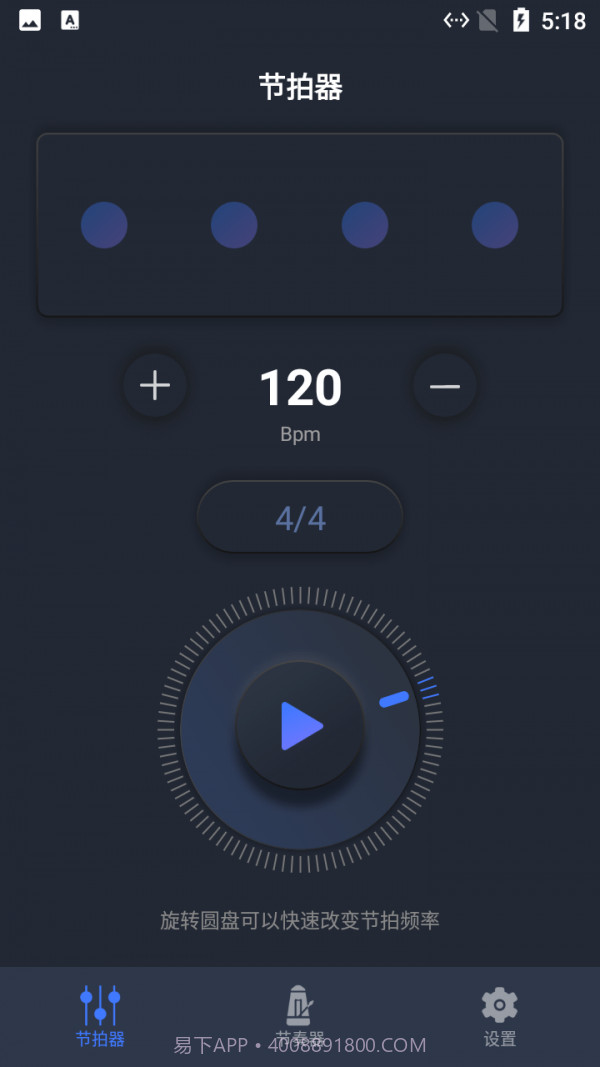Start the metronome with the play button

[300, 726]
